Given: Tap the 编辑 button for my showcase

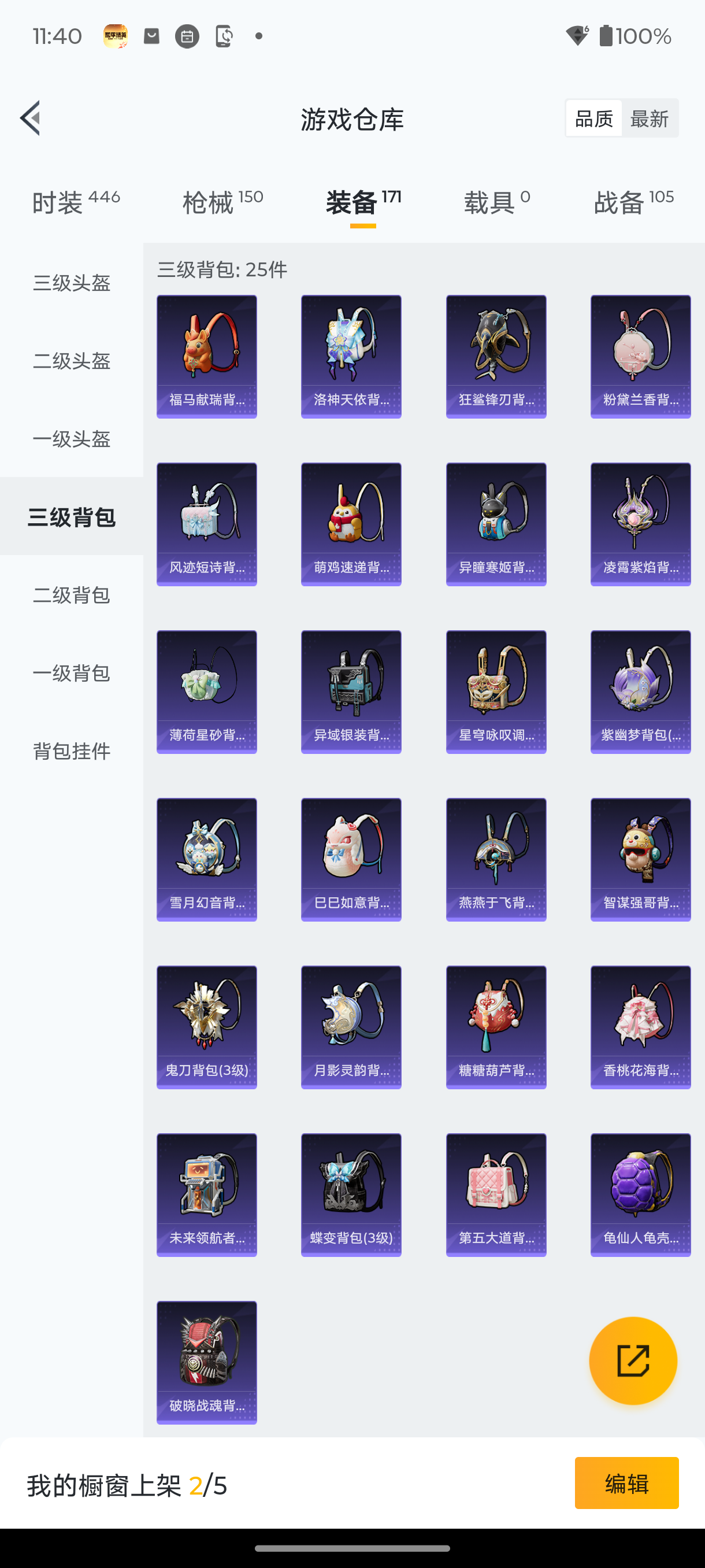Looking at the screenshot, I should 626,1483.
